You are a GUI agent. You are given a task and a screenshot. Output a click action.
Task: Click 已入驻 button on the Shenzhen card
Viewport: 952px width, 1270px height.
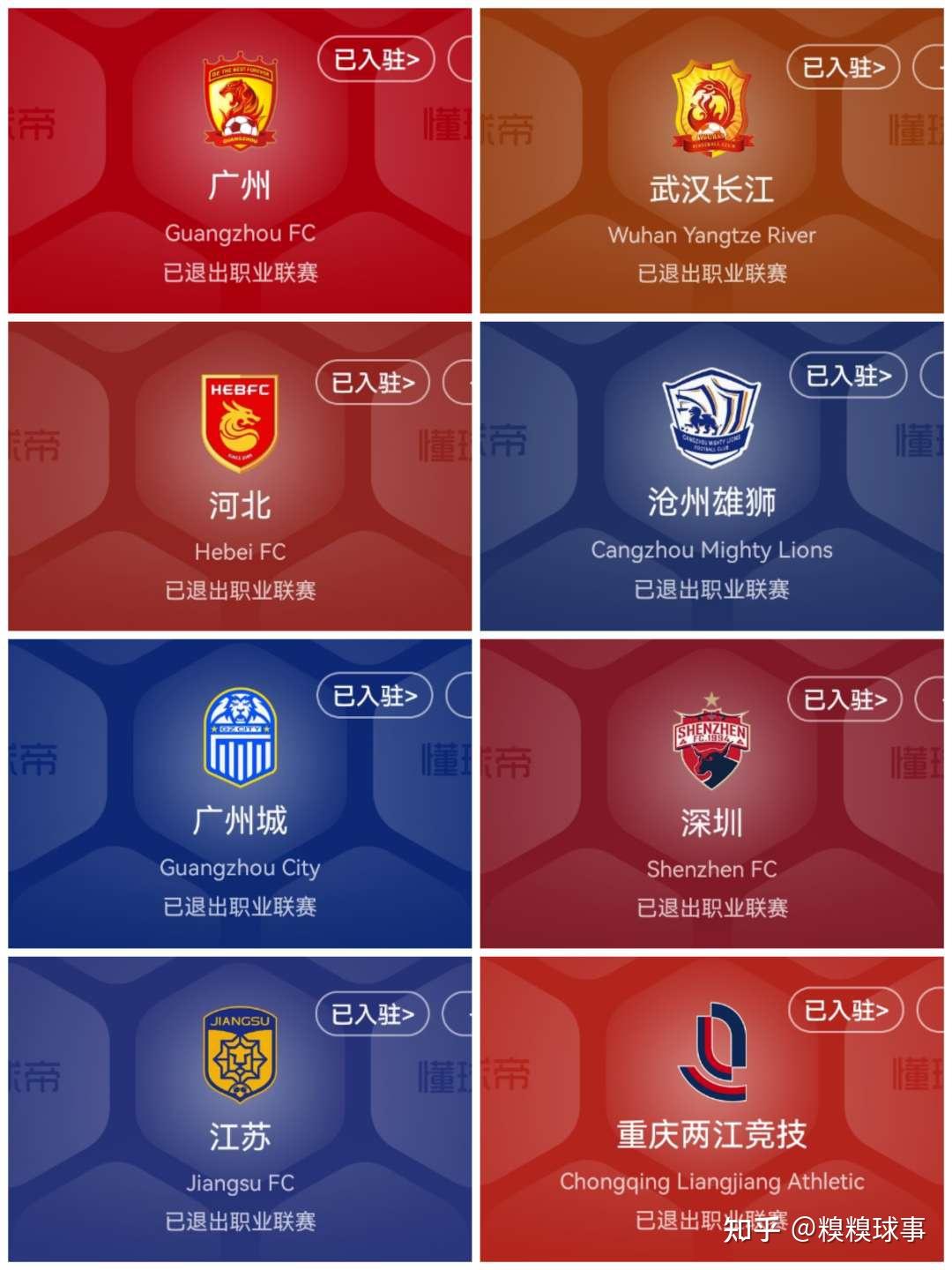click(x=846, y=699)
